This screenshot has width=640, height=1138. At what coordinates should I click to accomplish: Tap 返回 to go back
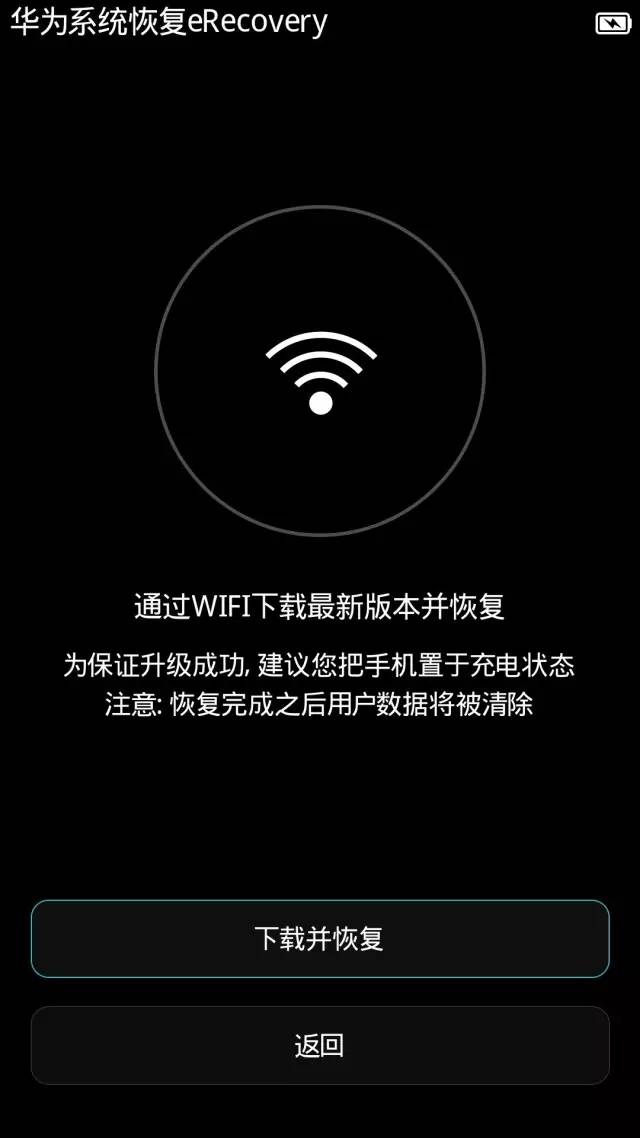click(320, 1046)
